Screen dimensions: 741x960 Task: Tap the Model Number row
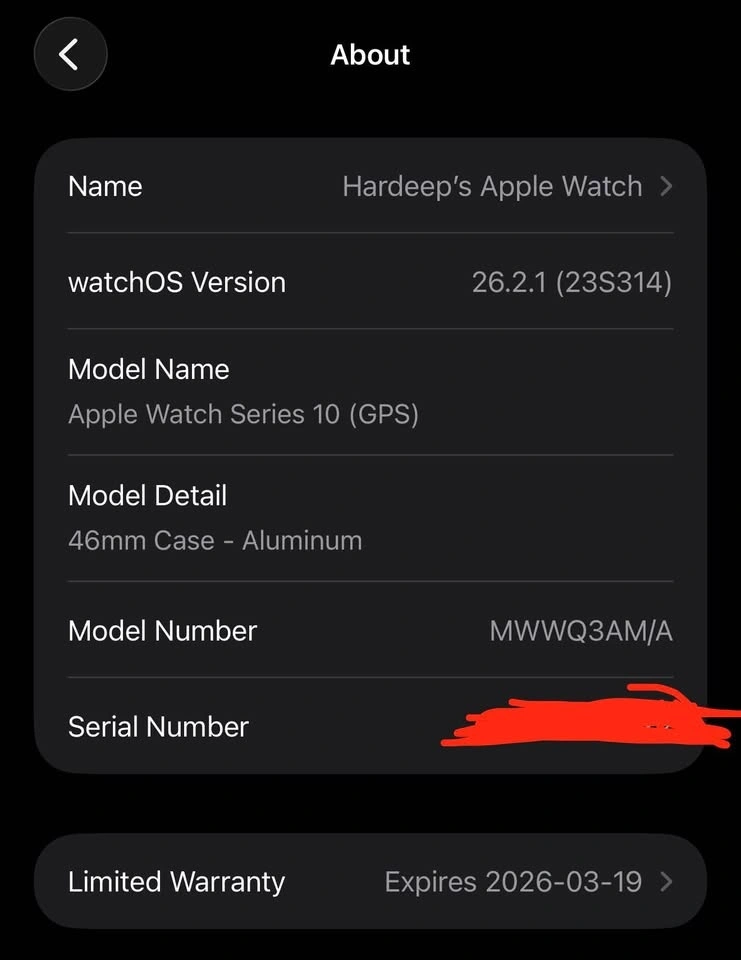click(x=370, y=631)
